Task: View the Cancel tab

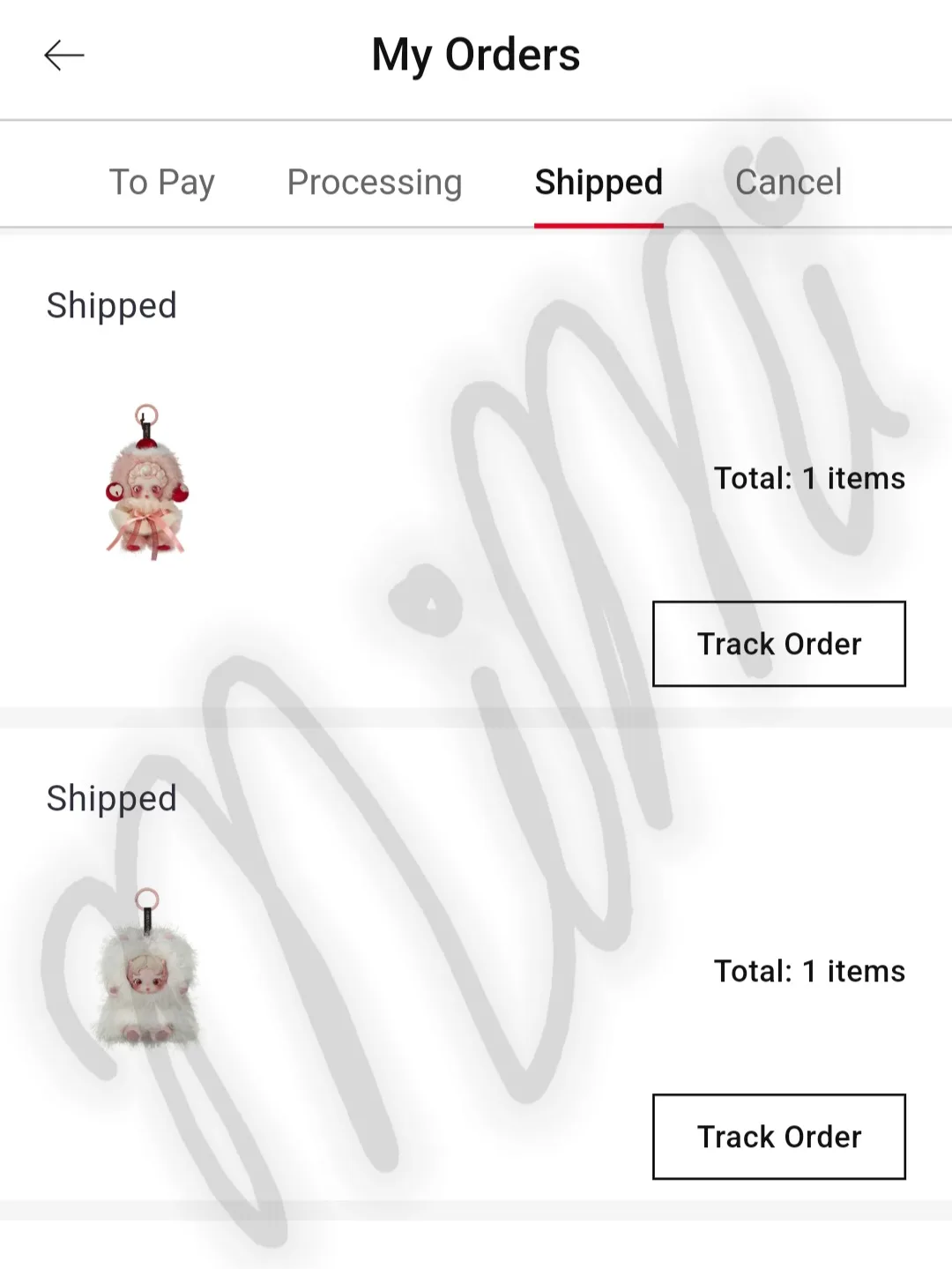Action: tap(788, 183)
